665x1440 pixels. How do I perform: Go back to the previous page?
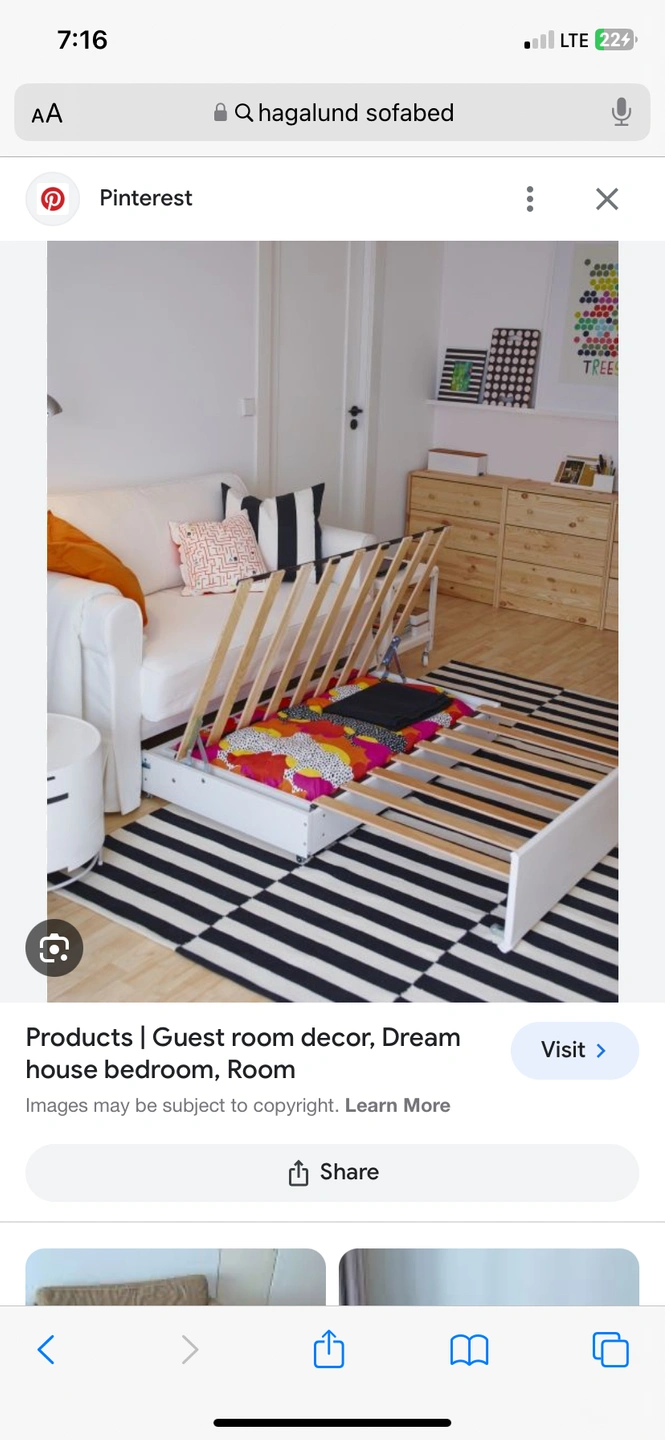[46, 1350]
